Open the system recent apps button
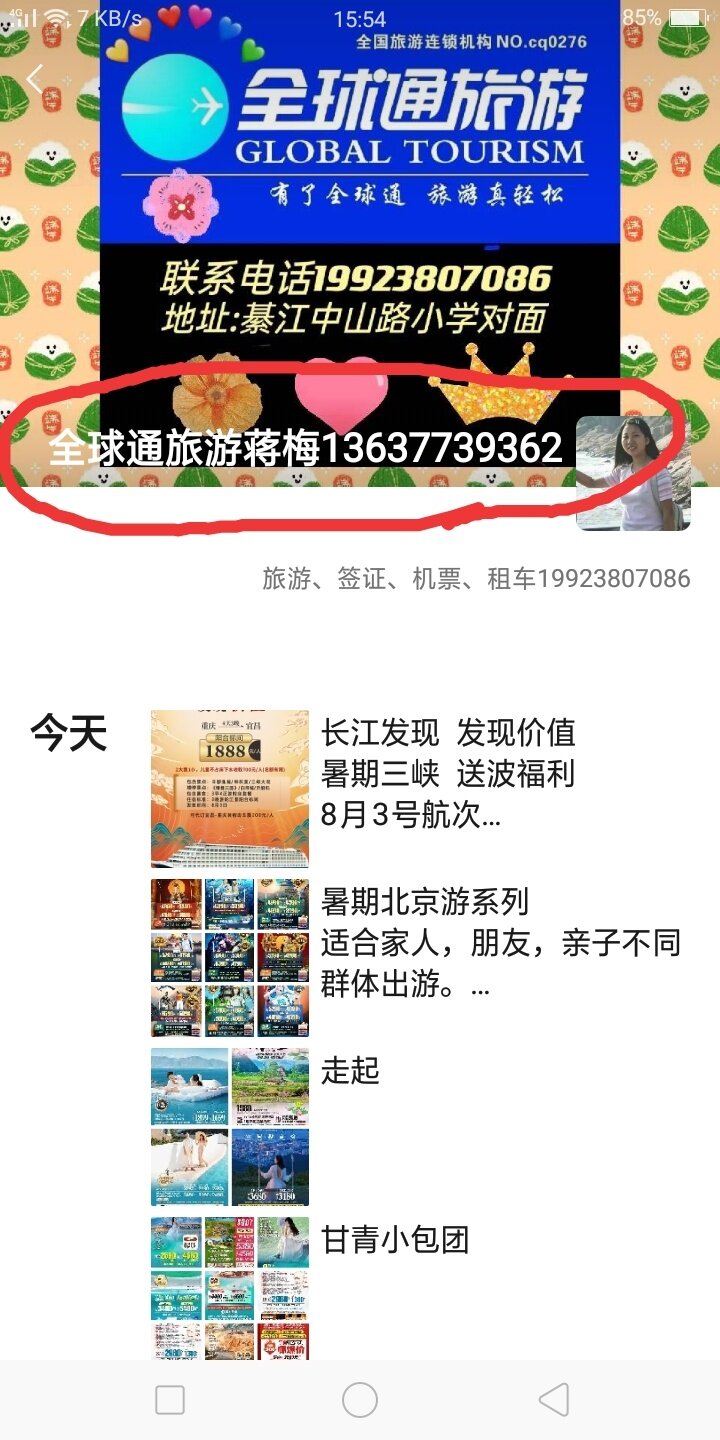The height and width of the screenshot is (1440, 720). [170, 1400]
